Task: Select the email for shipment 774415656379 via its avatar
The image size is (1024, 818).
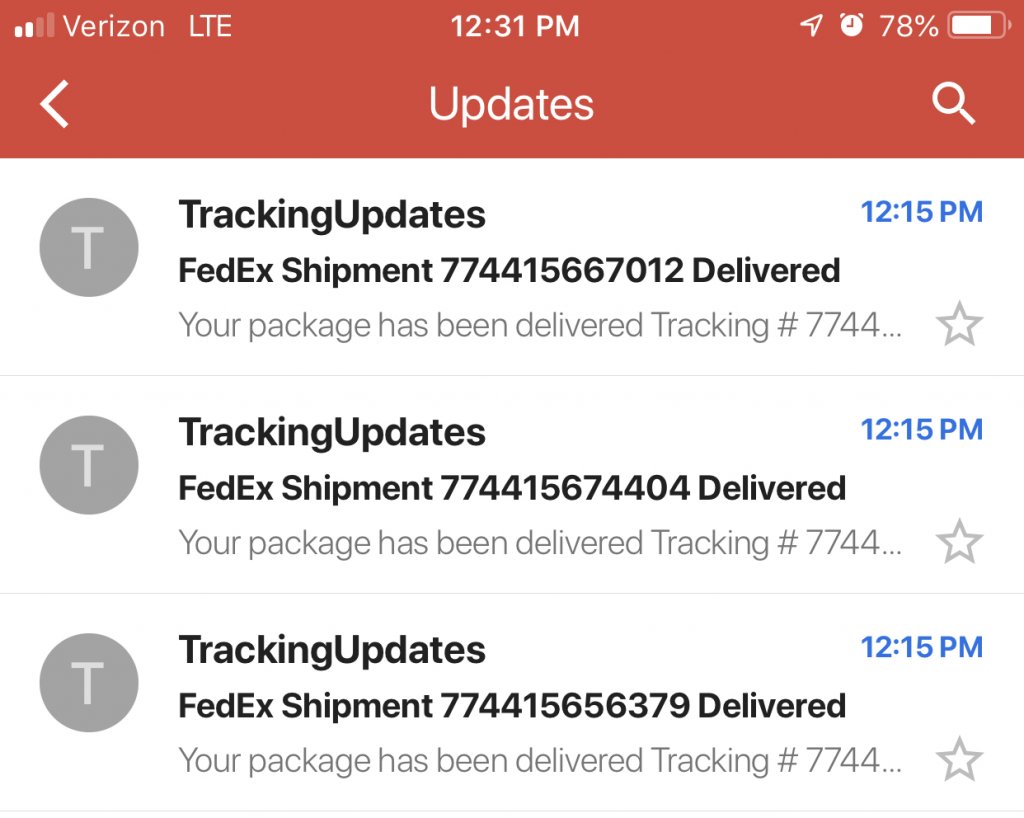Action: [x=88, y=683]
